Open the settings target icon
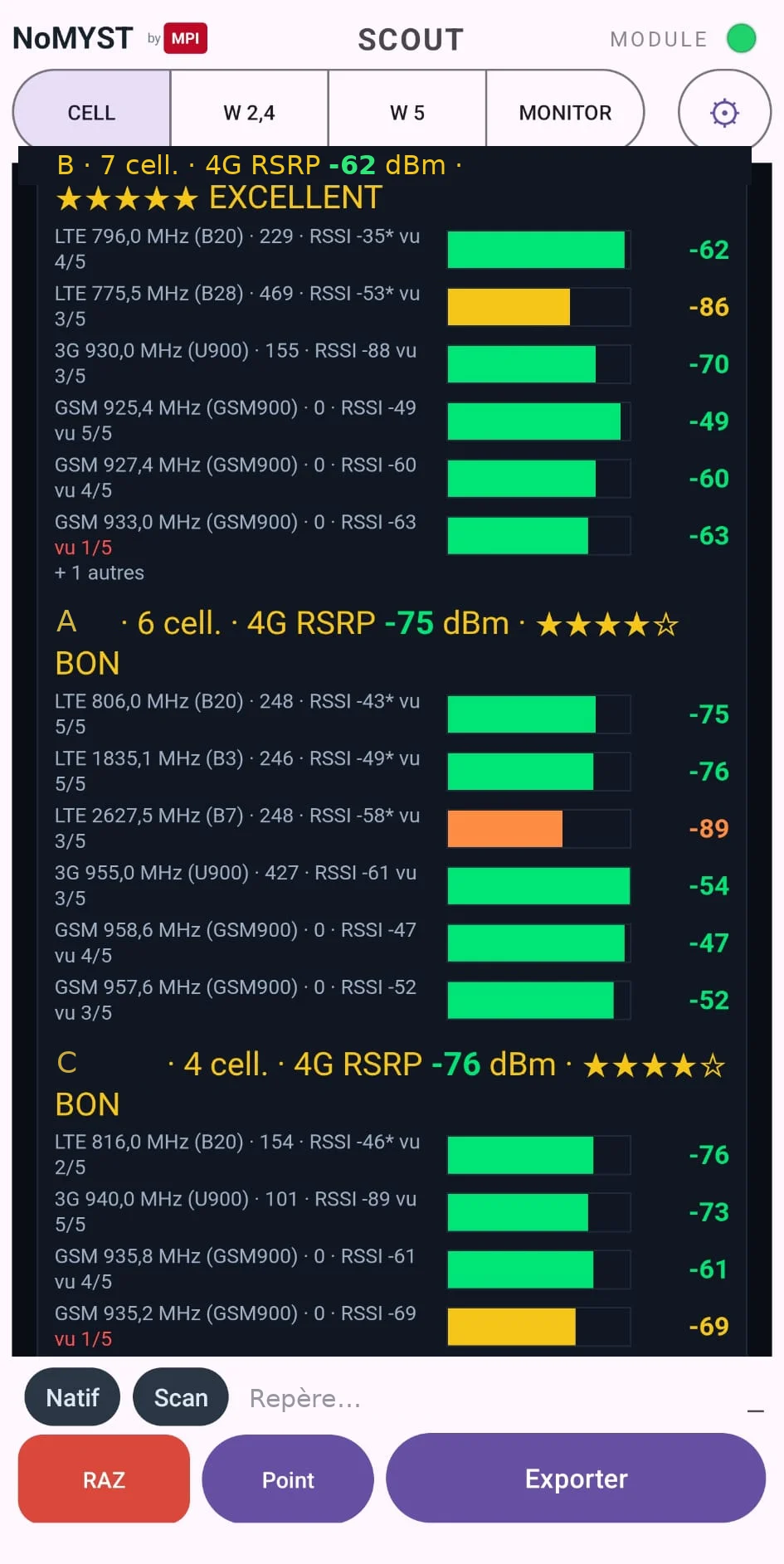Image resolution: width=784 pixels, height=1564 pixels. click(x=724, y=112)
